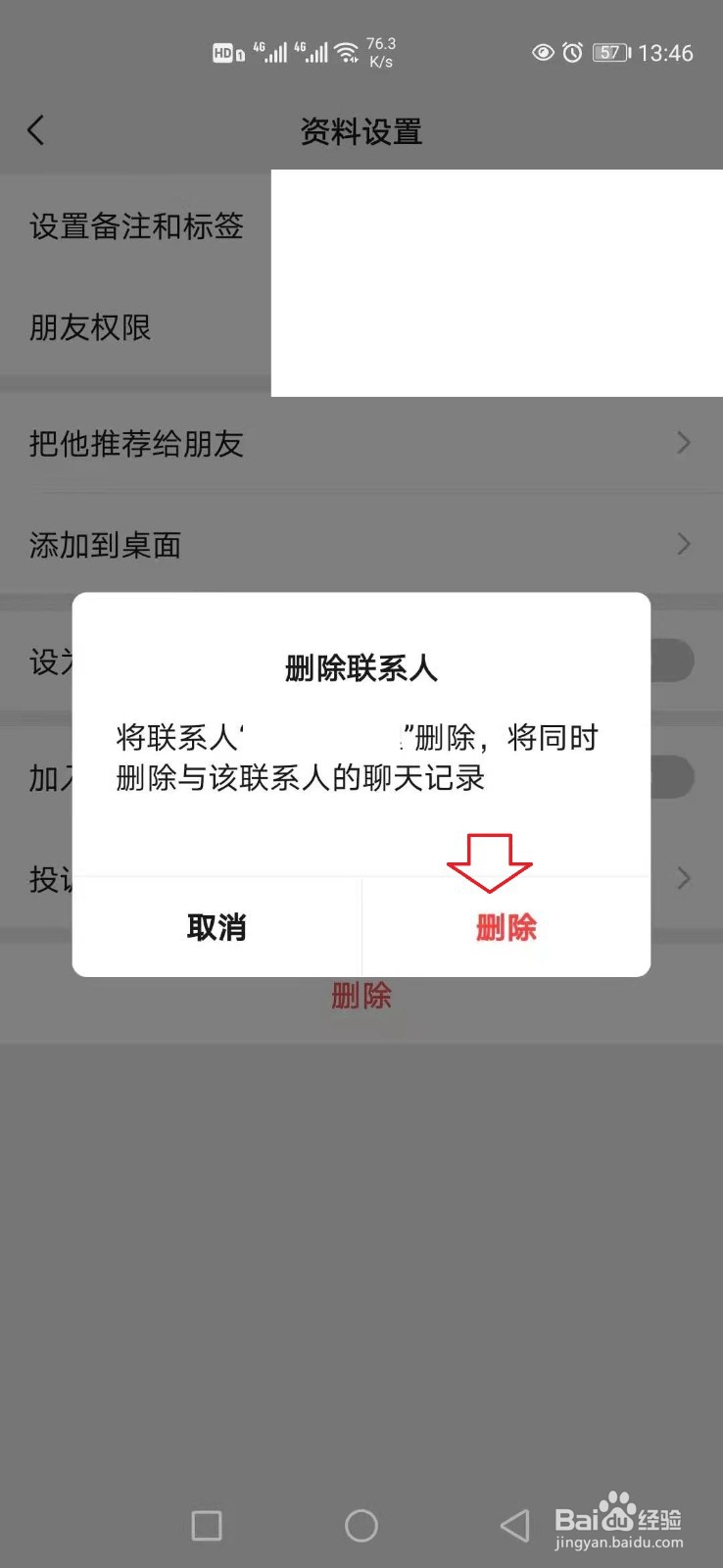
Task: Open 添加到桌面 via its arrow
Action: tap(683, 544)
